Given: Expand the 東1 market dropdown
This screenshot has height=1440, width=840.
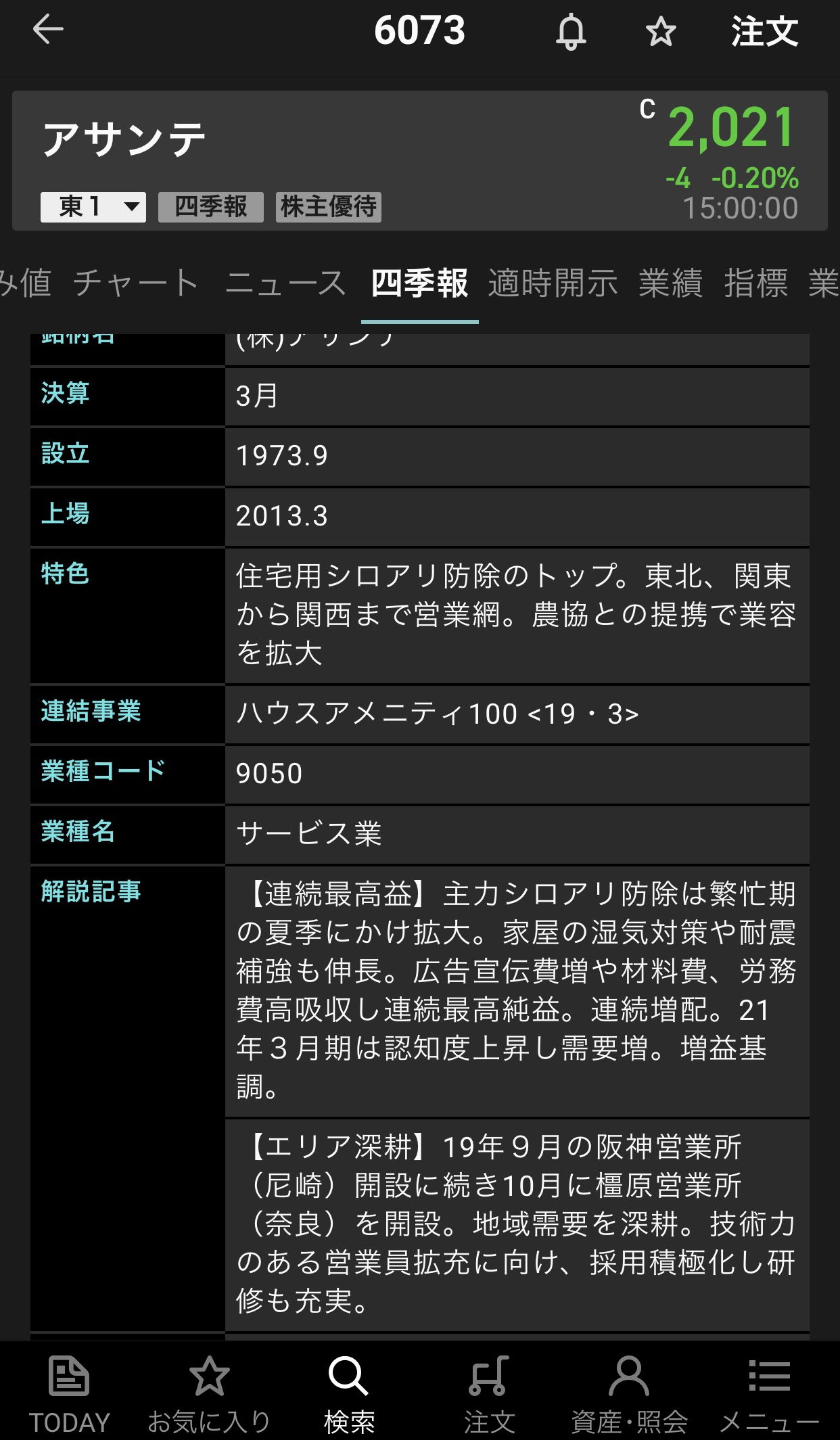Looking at the screenshot, I should click(93, 207).
